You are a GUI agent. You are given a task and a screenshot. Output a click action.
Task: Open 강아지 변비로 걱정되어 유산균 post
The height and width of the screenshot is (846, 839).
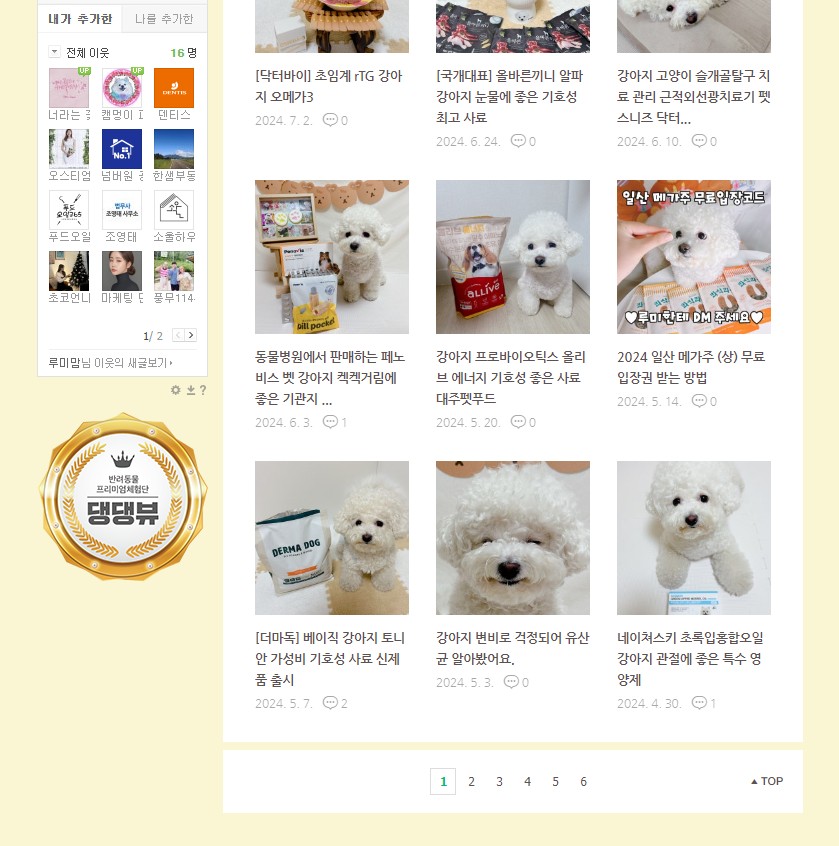click(512, 648)
